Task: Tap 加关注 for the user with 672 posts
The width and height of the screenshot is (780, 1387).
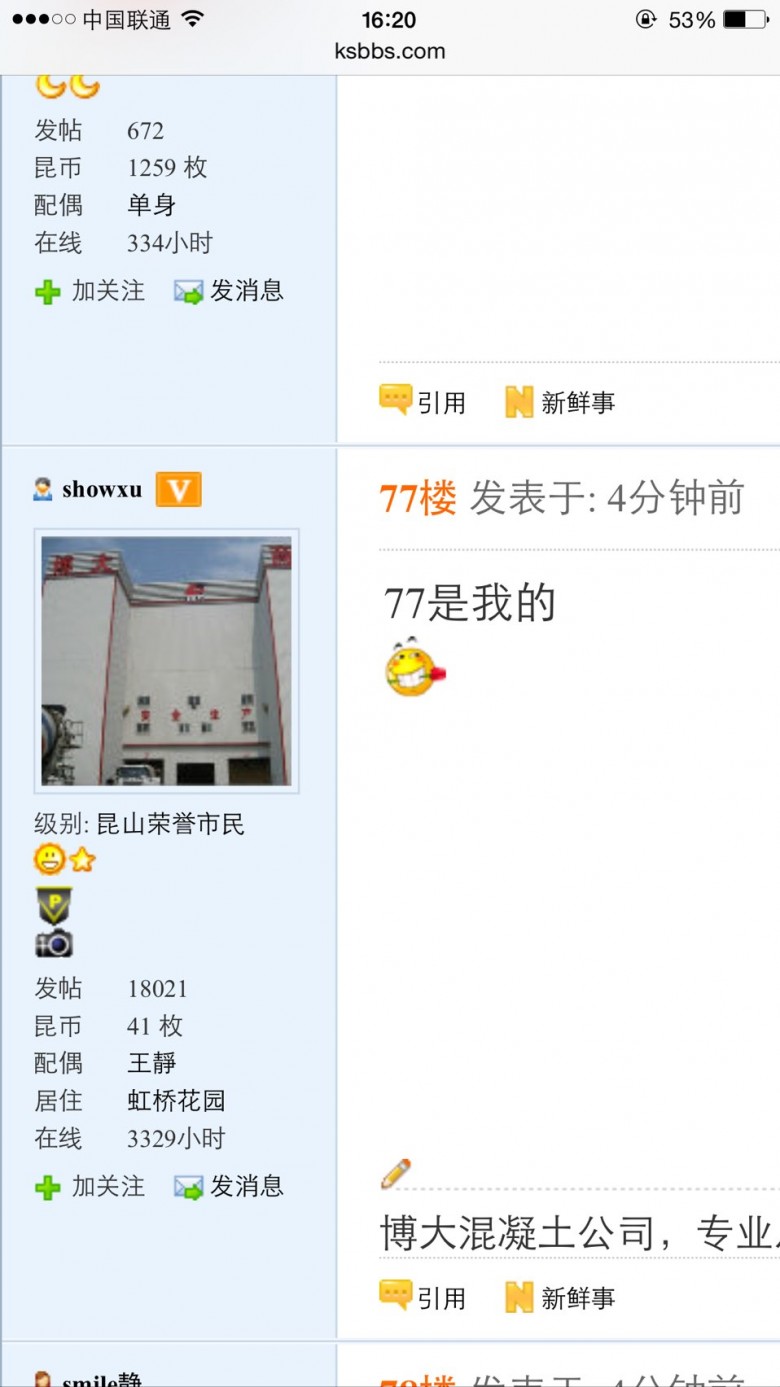Action: point(91,291)
